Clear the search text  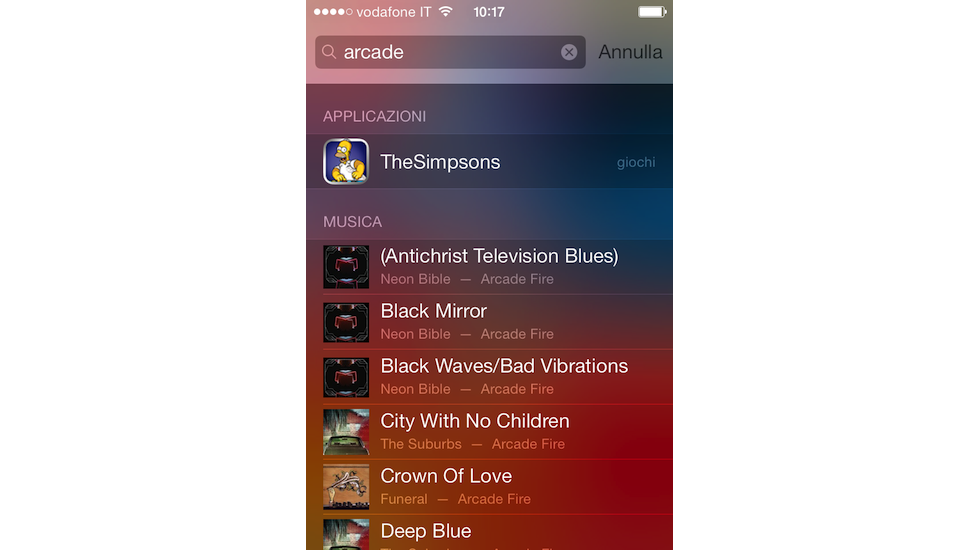569,52
